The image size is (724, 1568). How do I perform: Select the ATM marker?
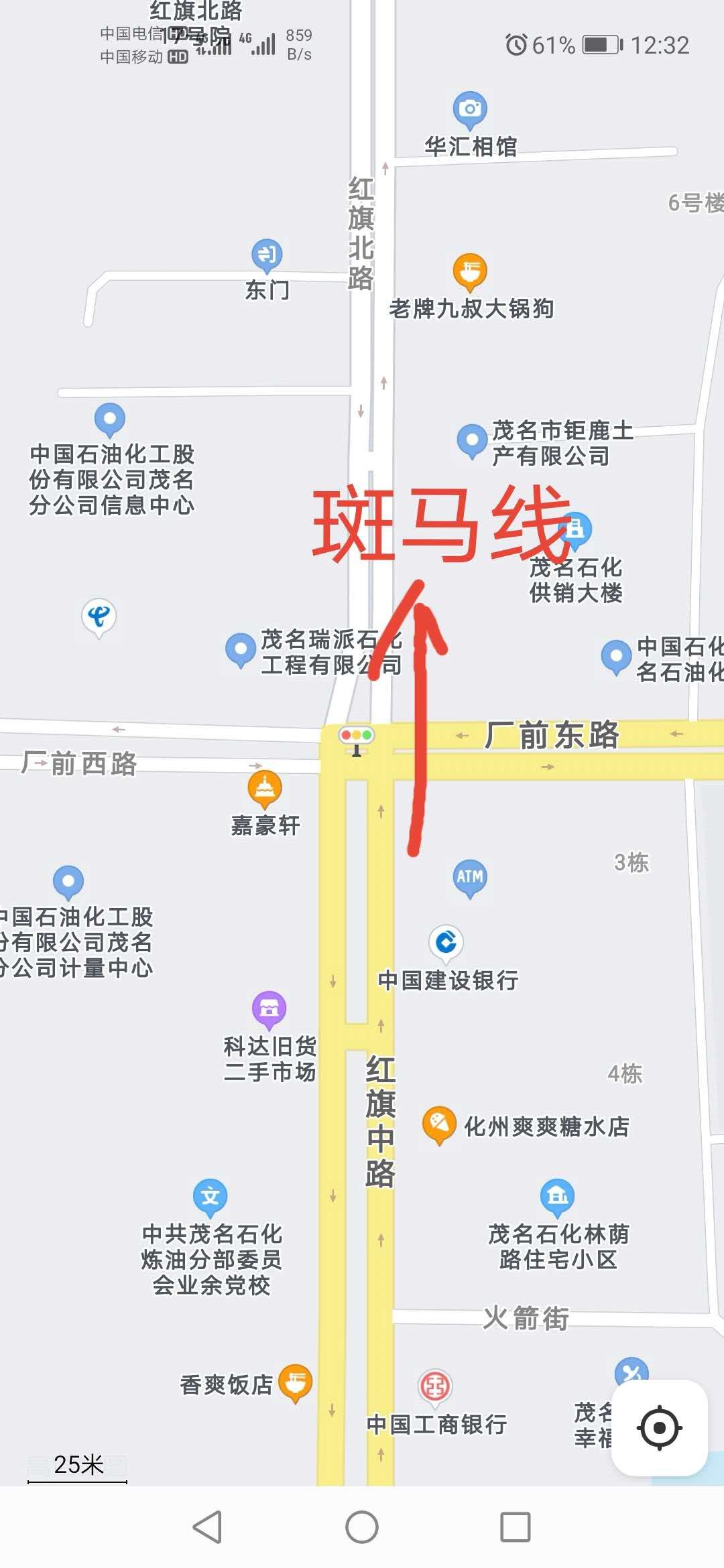[470, 876]
